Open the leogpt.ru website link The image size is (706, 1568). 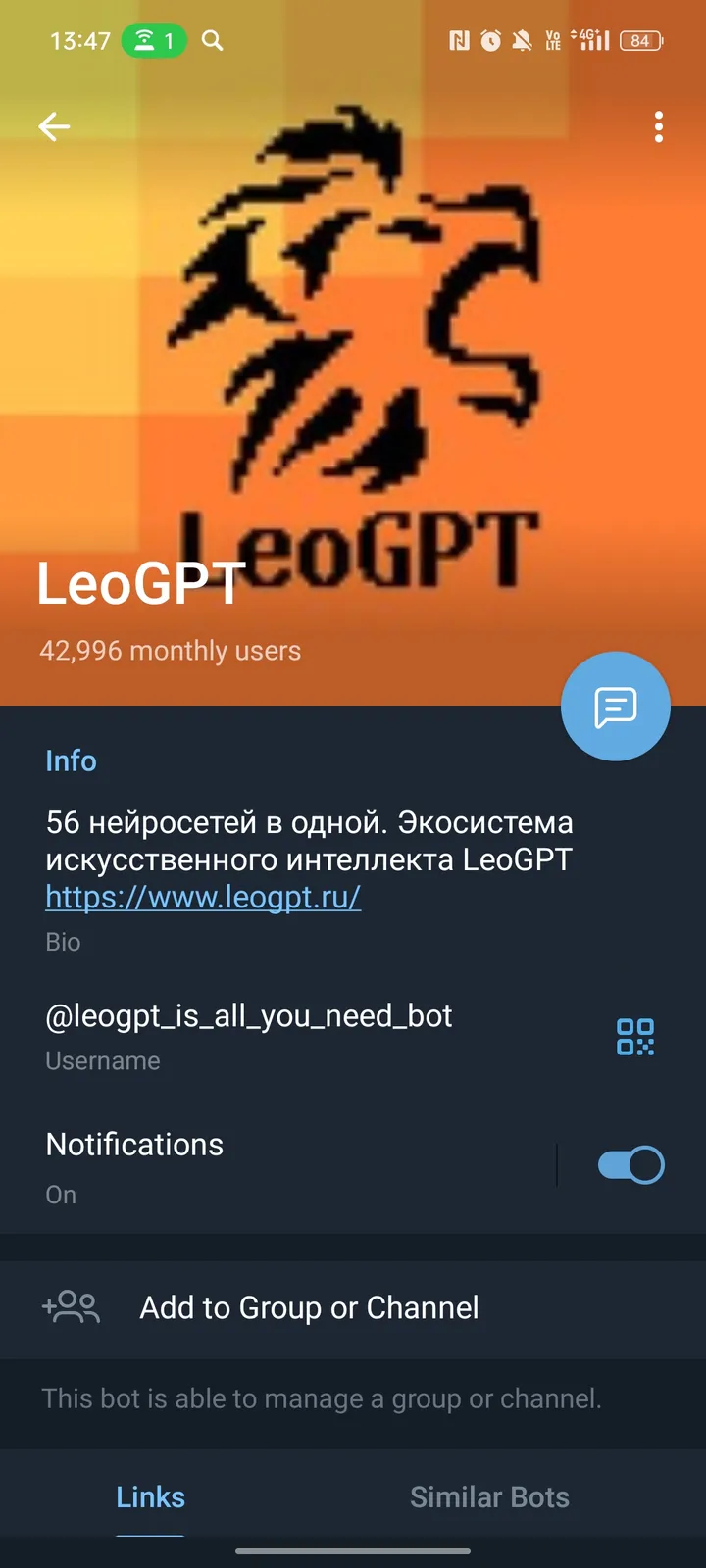click(202, 897)
